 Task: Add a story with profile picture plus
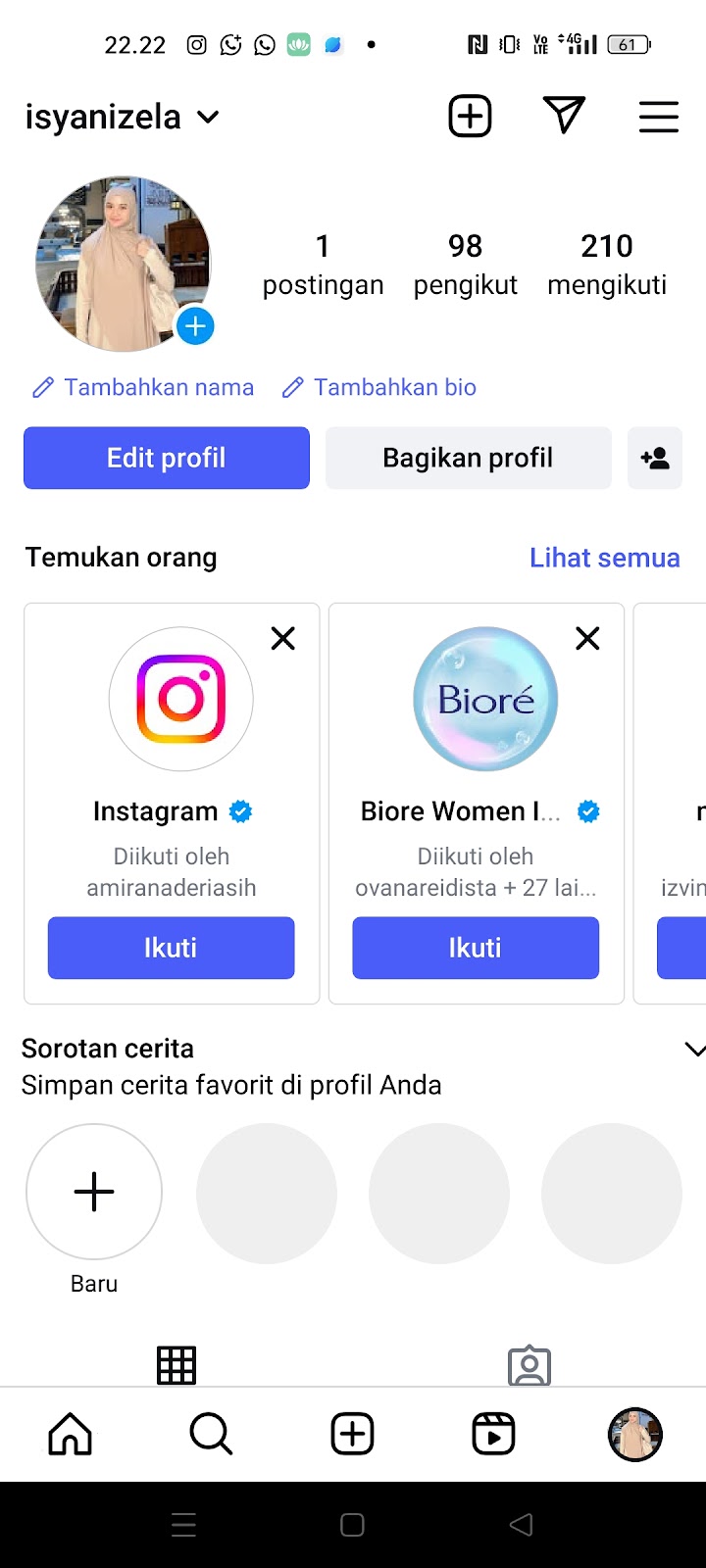[x=195, y=326]
